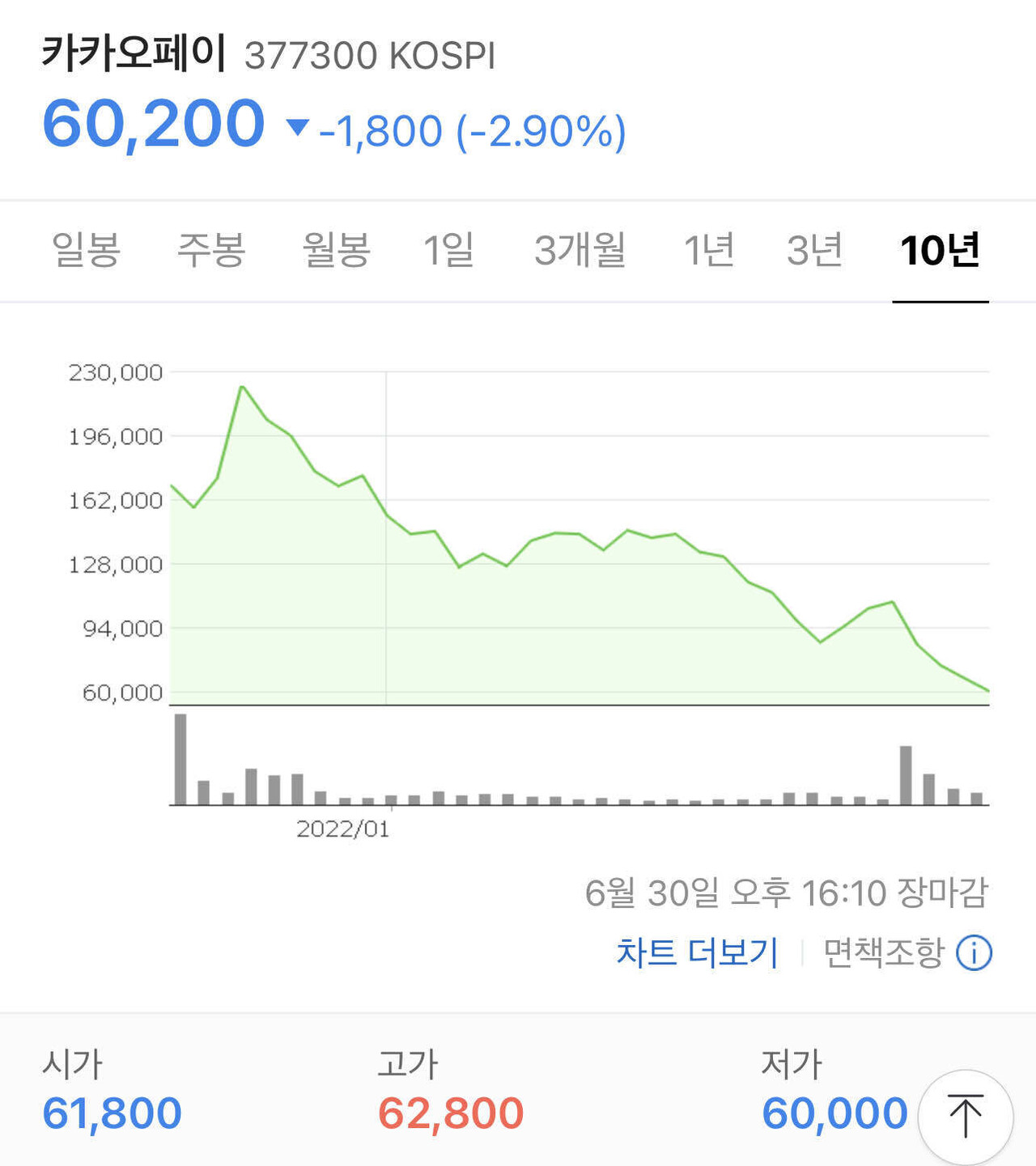Open 차트 더보기 to see the full chart
The image size is (1036, 1166).
pos(696,952)
